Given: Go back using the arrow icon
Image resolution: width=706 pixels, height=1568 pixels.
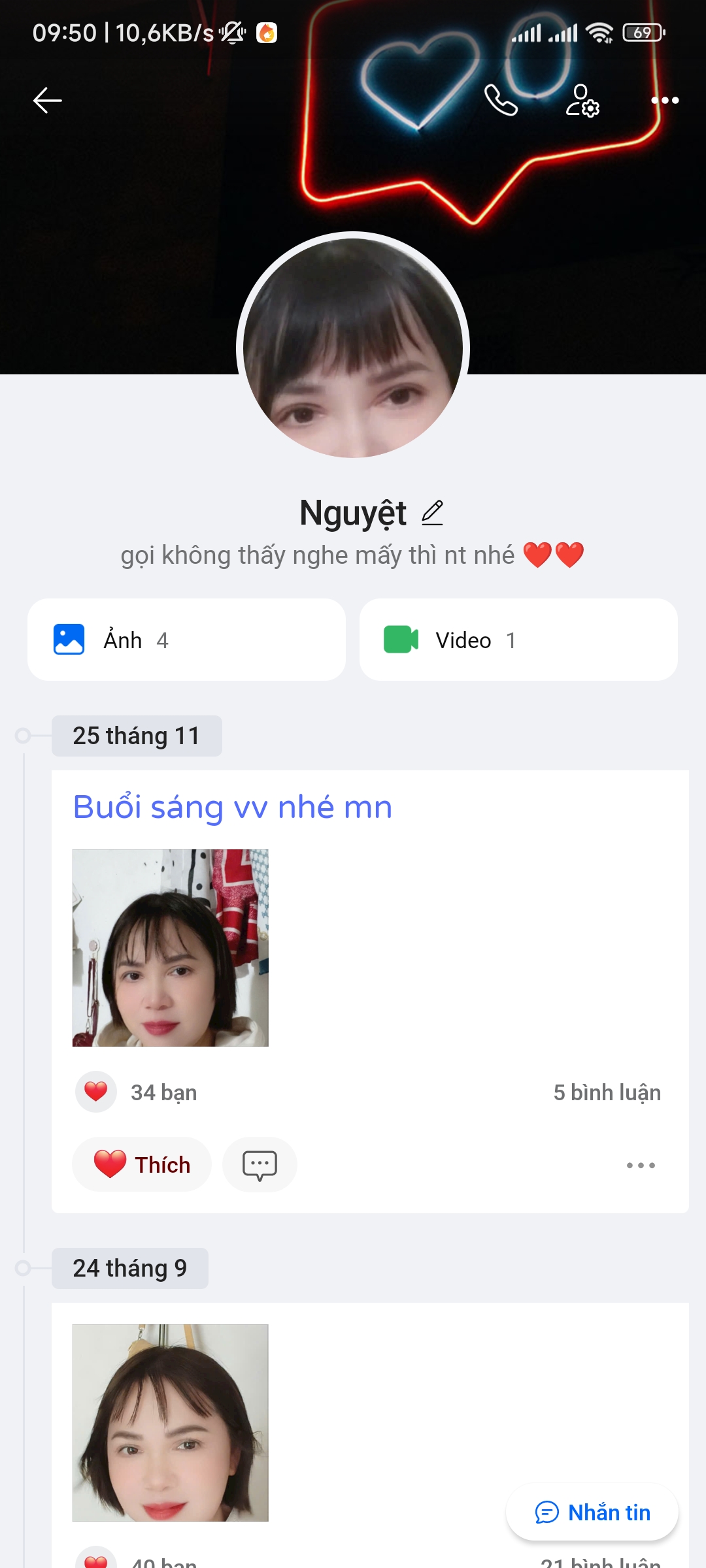Looking at the screenshot, I should (x=47, y=101).
